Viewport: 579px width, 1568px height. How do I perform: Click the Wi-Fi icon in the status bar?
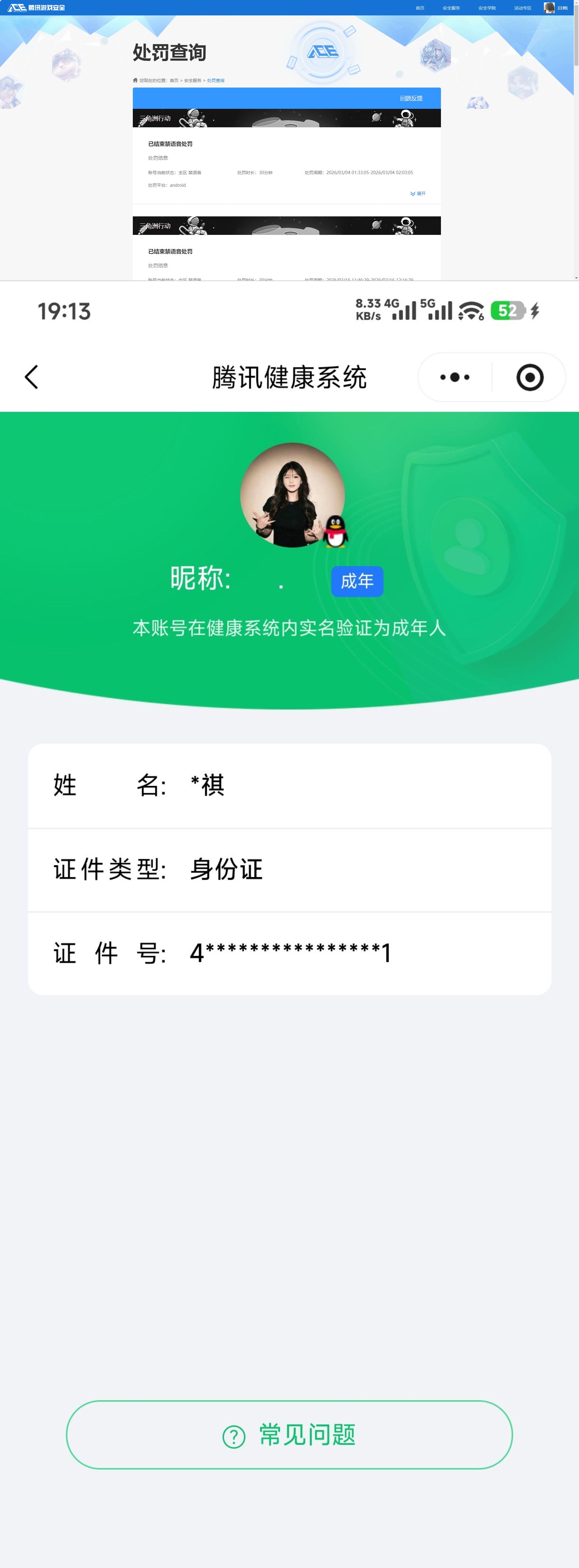[x=469, y=312]
